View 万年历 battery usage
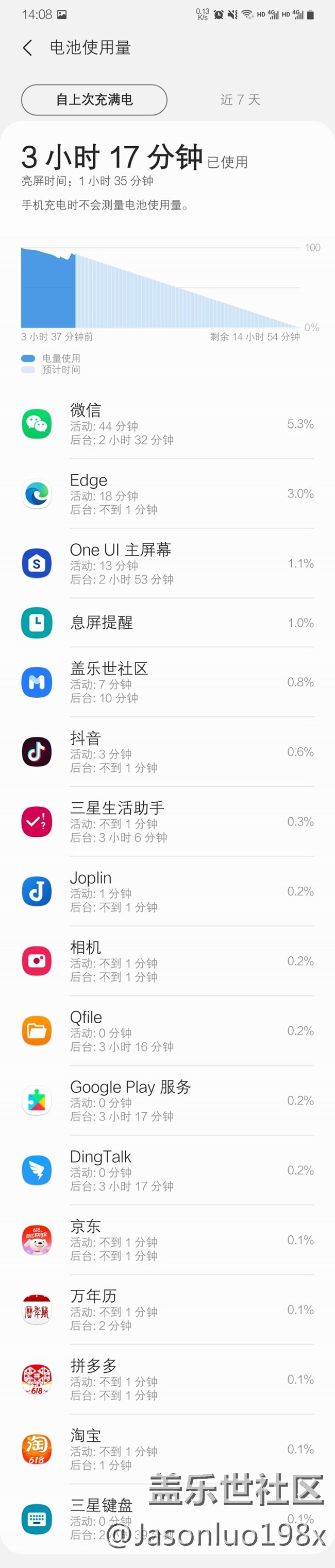This screenshot has width=335, height=1568. [167, 1310]
